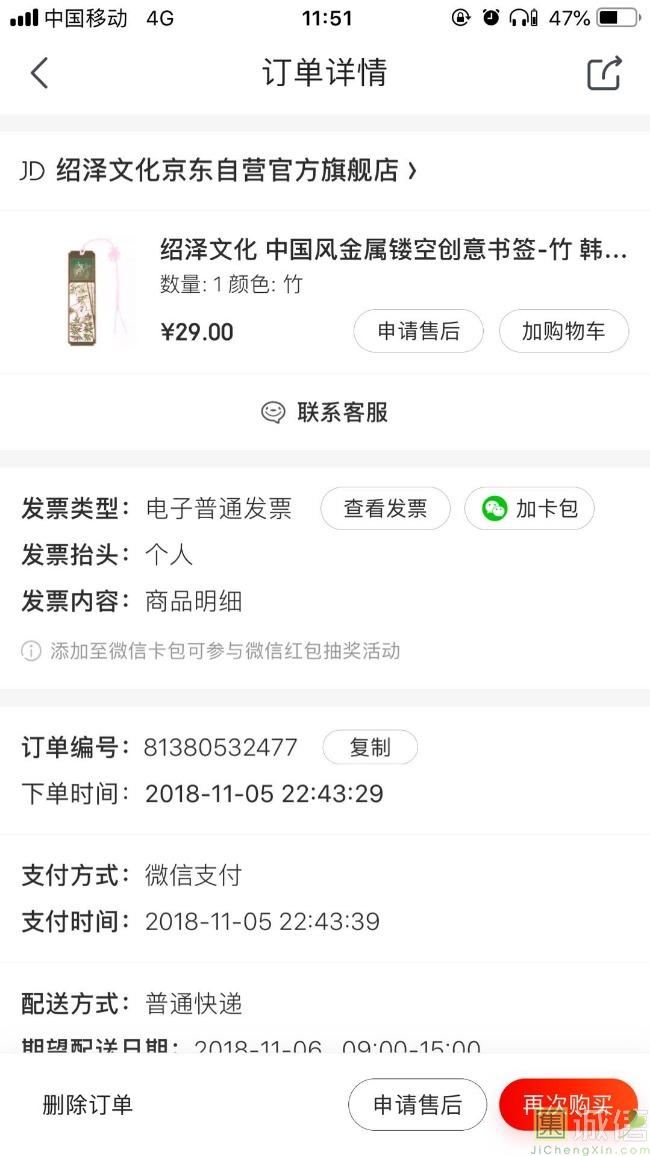Tap 申请售后 beside the ¥29.00 price
Viewport: 650px width, 1156px height.
coord(418,332)
